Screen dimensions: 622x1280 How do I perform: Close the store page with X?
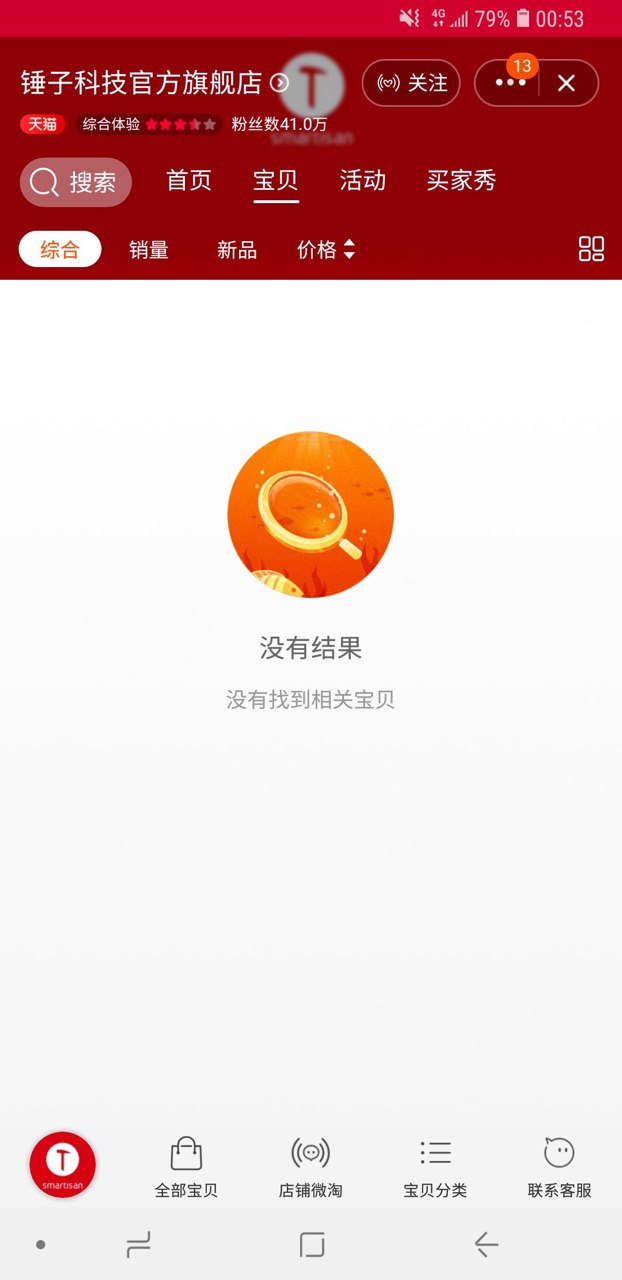tap(566, 83)
